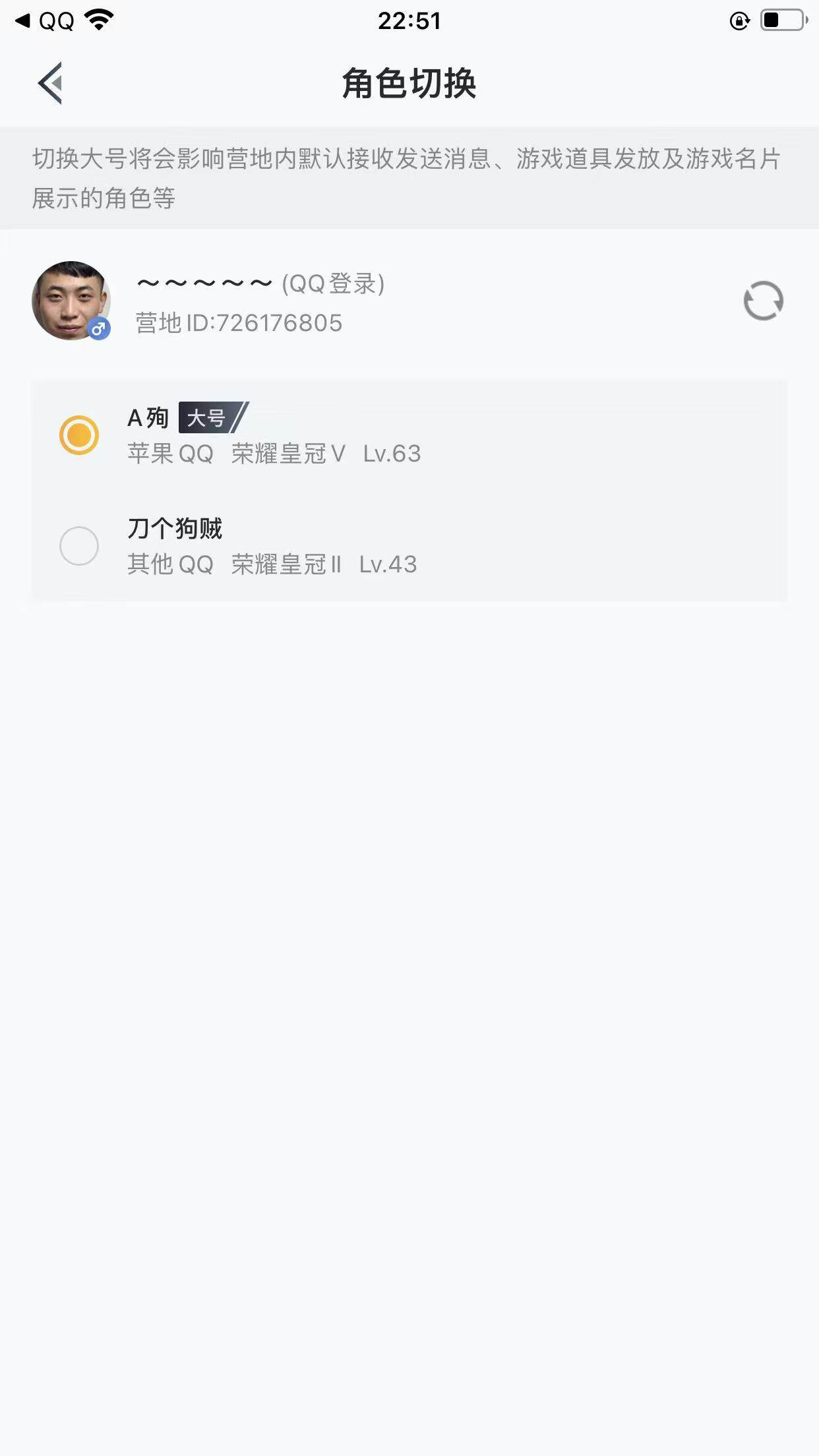Tap the clock showing 22:51
The width and height of the screenshot is (819, 1456).
point(409,20)
